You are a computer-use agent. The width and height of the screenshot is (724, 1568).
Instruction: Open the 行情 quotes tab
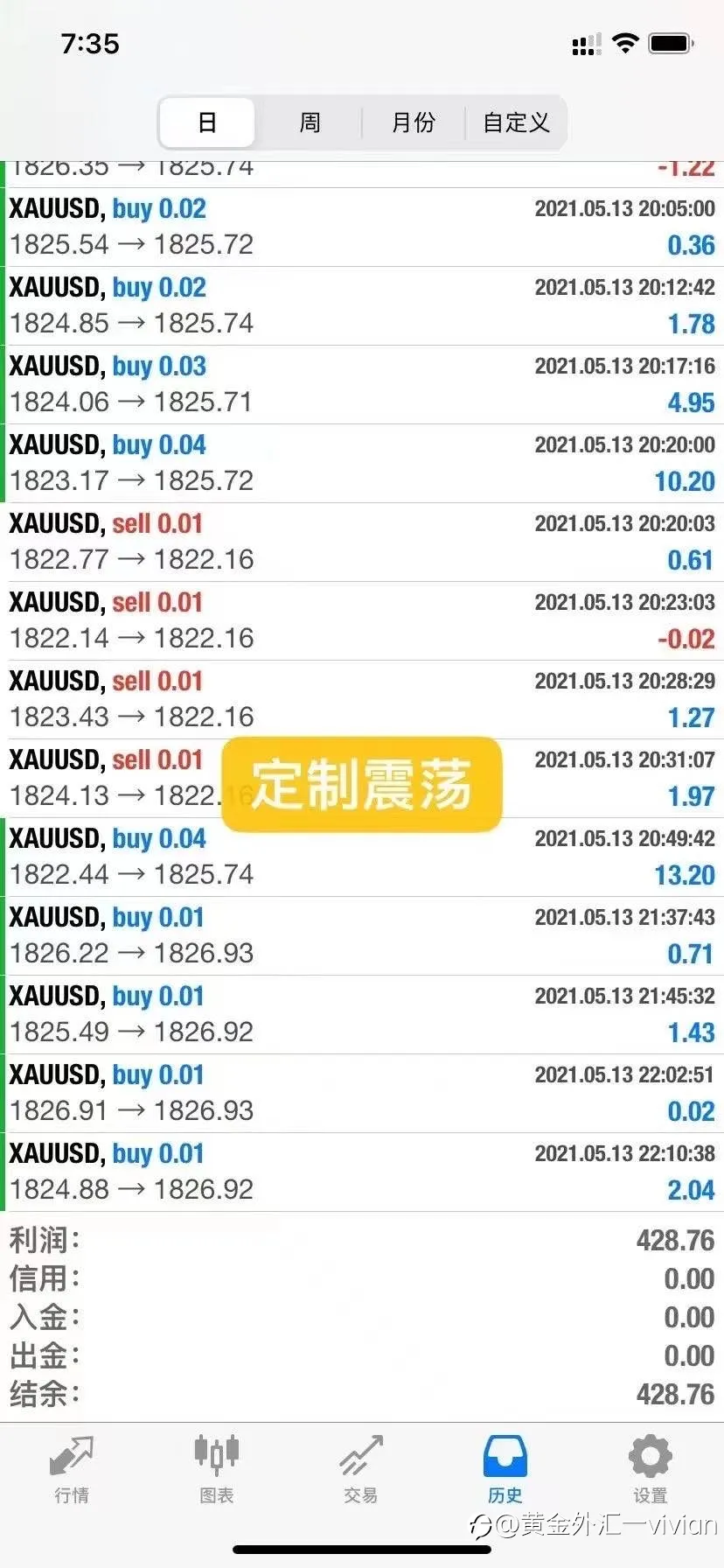tap(72, 1470)
